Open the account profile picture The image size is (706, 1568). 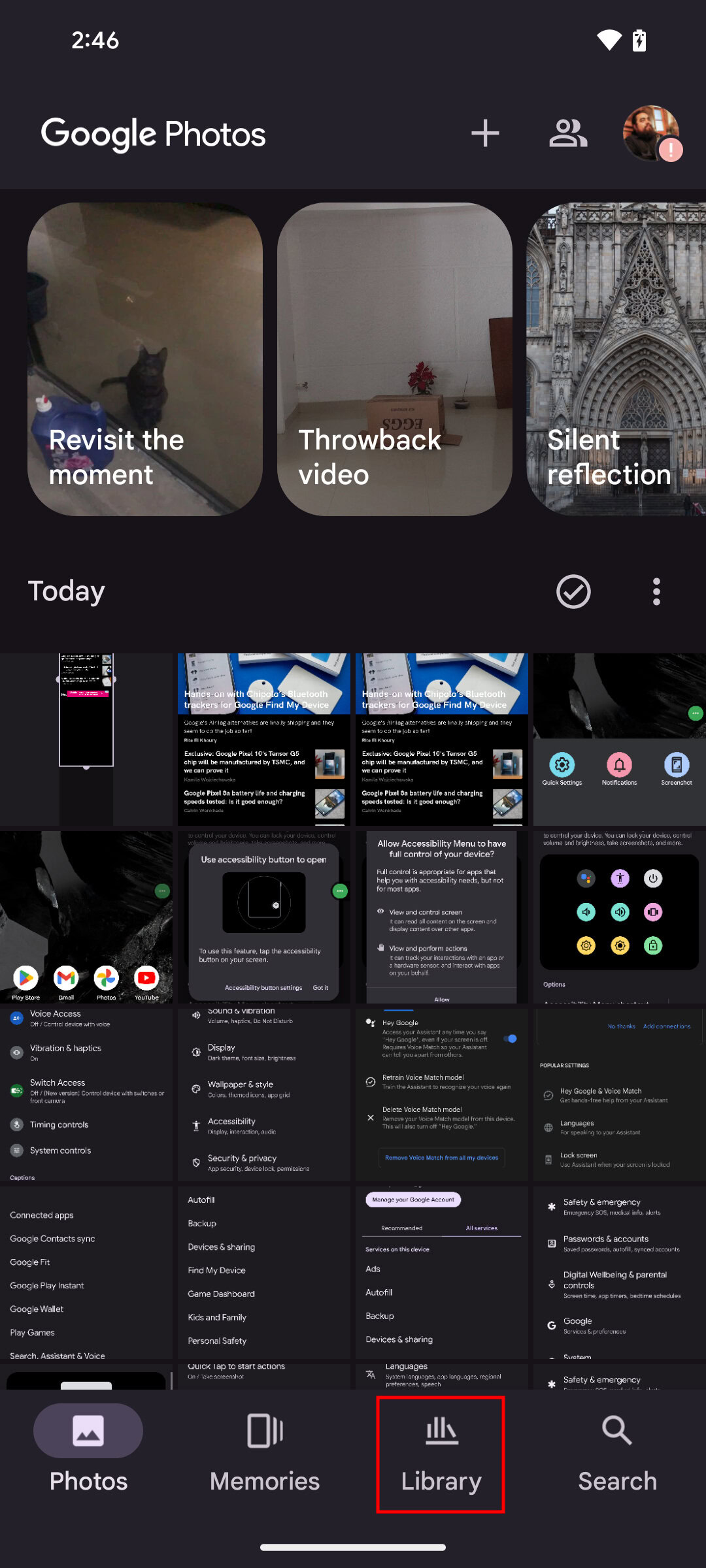pos(651,133)
